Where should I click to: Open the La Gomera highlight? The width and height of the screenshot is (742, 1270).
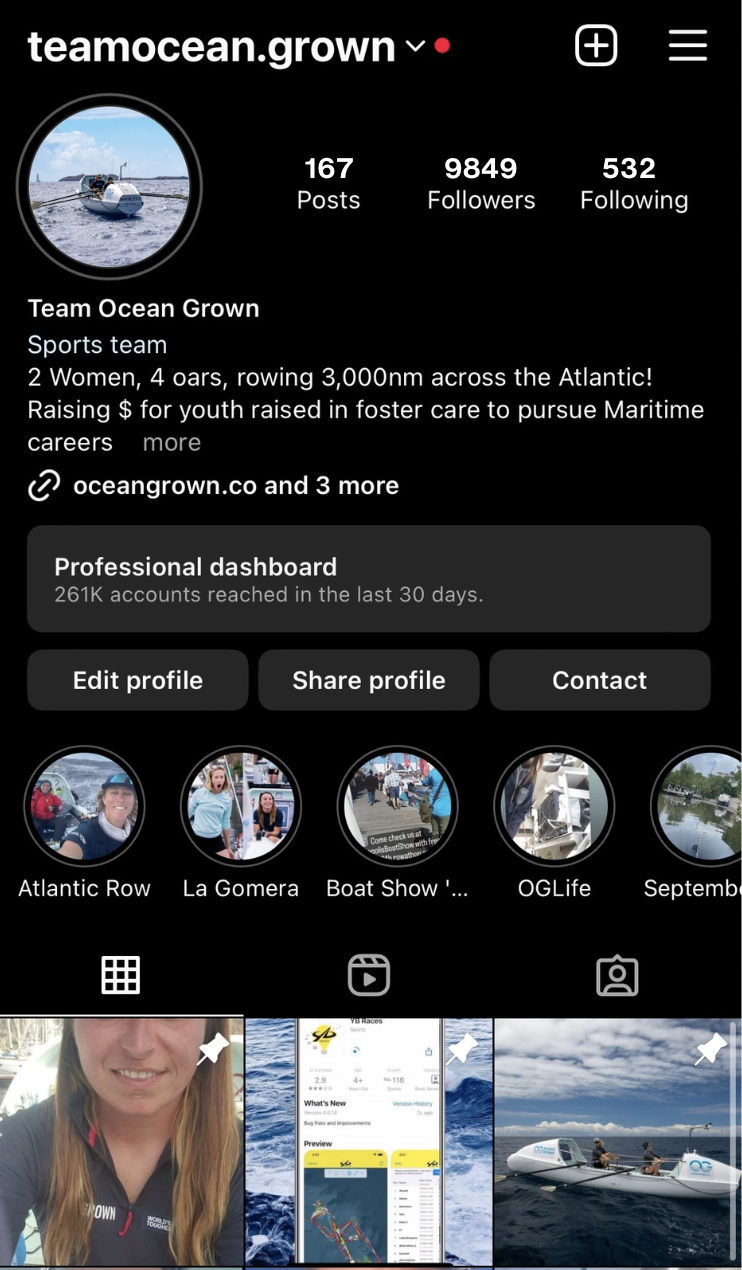pos(241,807)
